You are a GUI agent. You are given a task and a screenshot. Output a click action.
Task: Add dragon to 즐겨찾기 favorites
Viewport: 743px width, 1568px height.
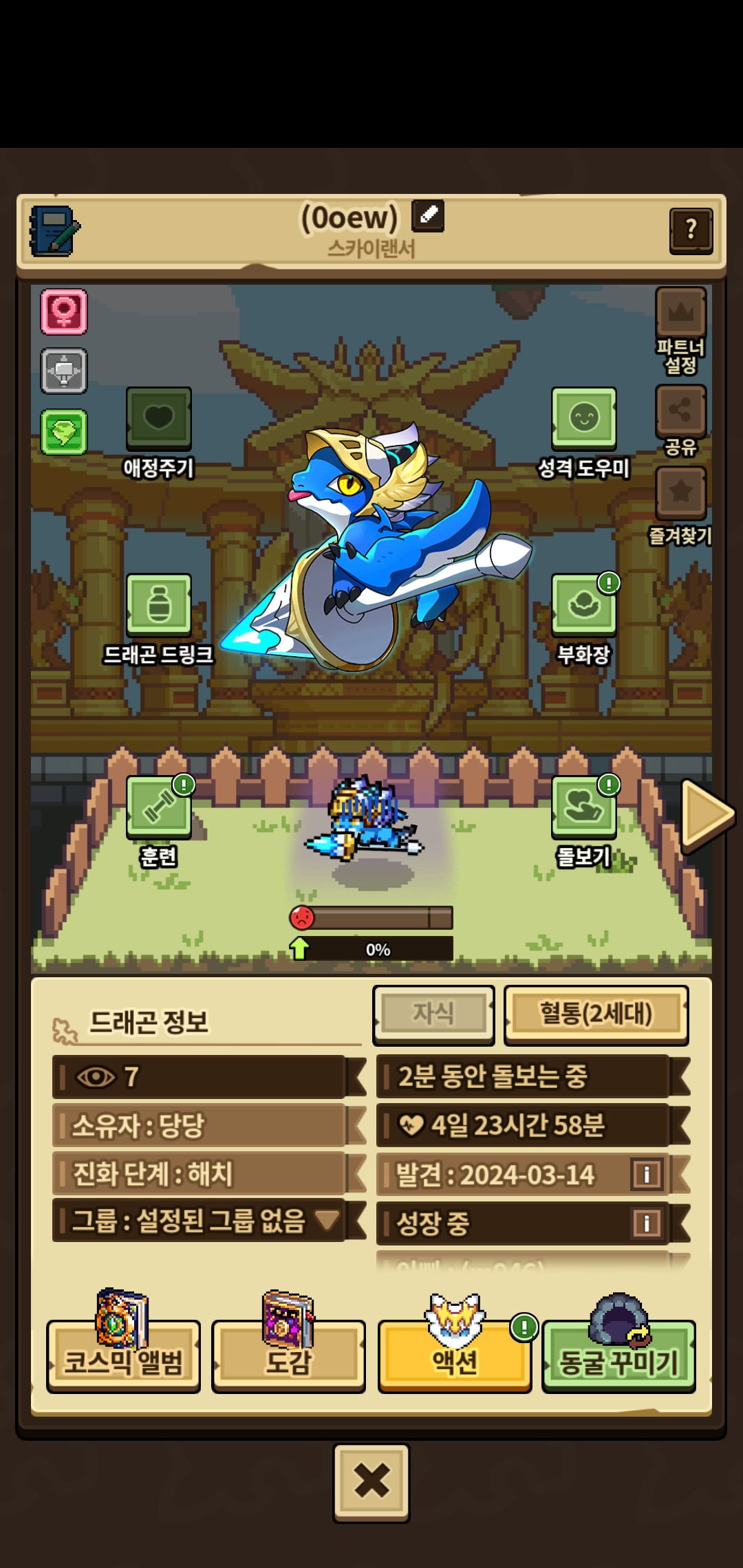click(x=680, y=492)
